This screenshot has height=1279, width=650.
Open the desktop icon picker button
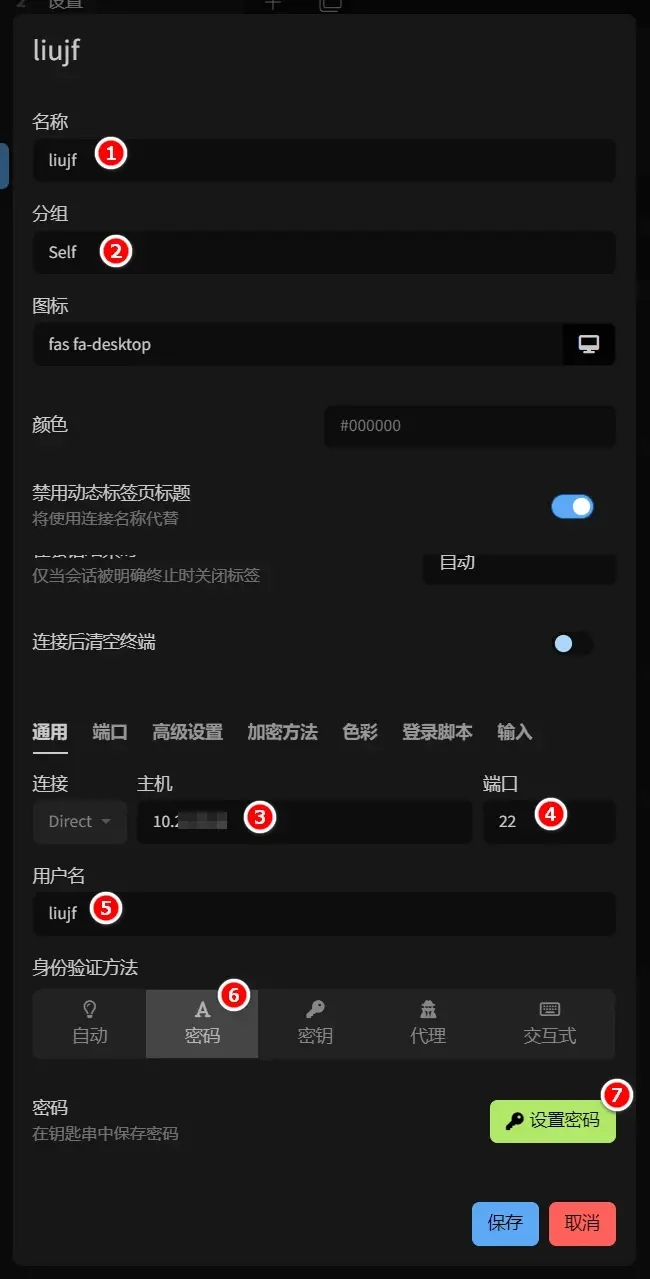[589, 344]
